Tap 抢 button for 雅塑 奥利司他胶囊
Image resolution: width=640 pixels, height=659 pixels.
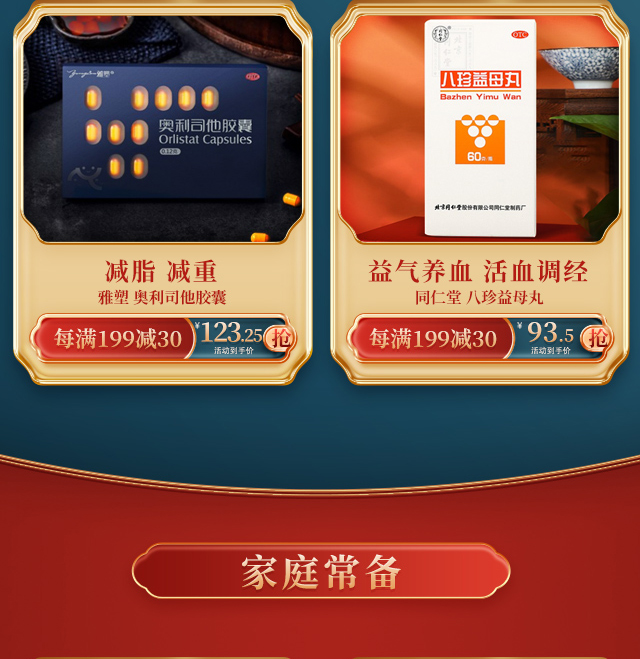click(x=281, y=338)
